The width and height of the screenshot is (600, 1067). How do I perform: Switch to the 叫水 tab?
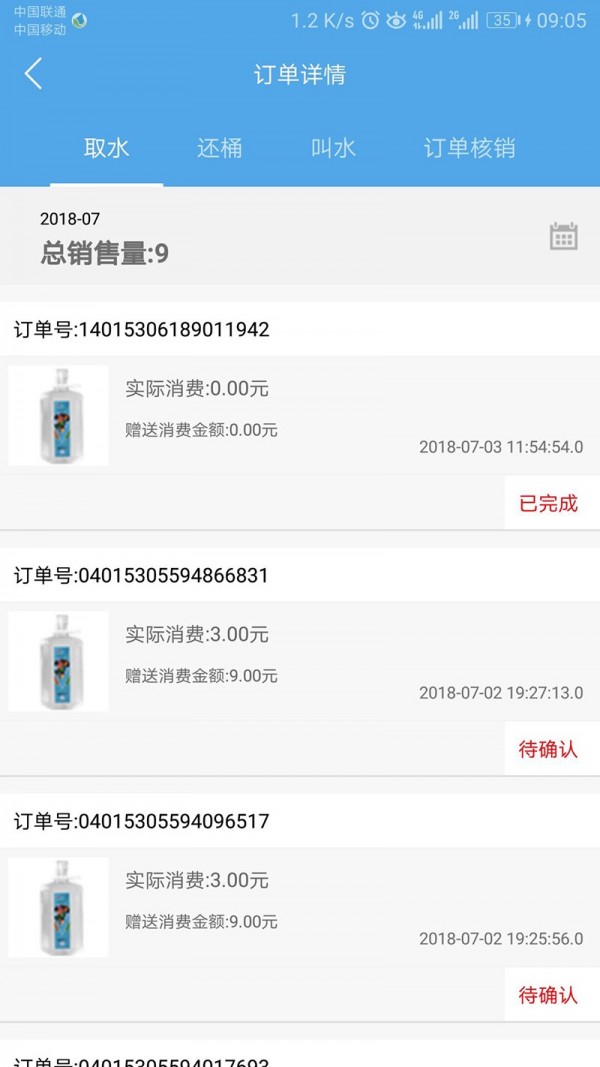click(x=333, y=148)
